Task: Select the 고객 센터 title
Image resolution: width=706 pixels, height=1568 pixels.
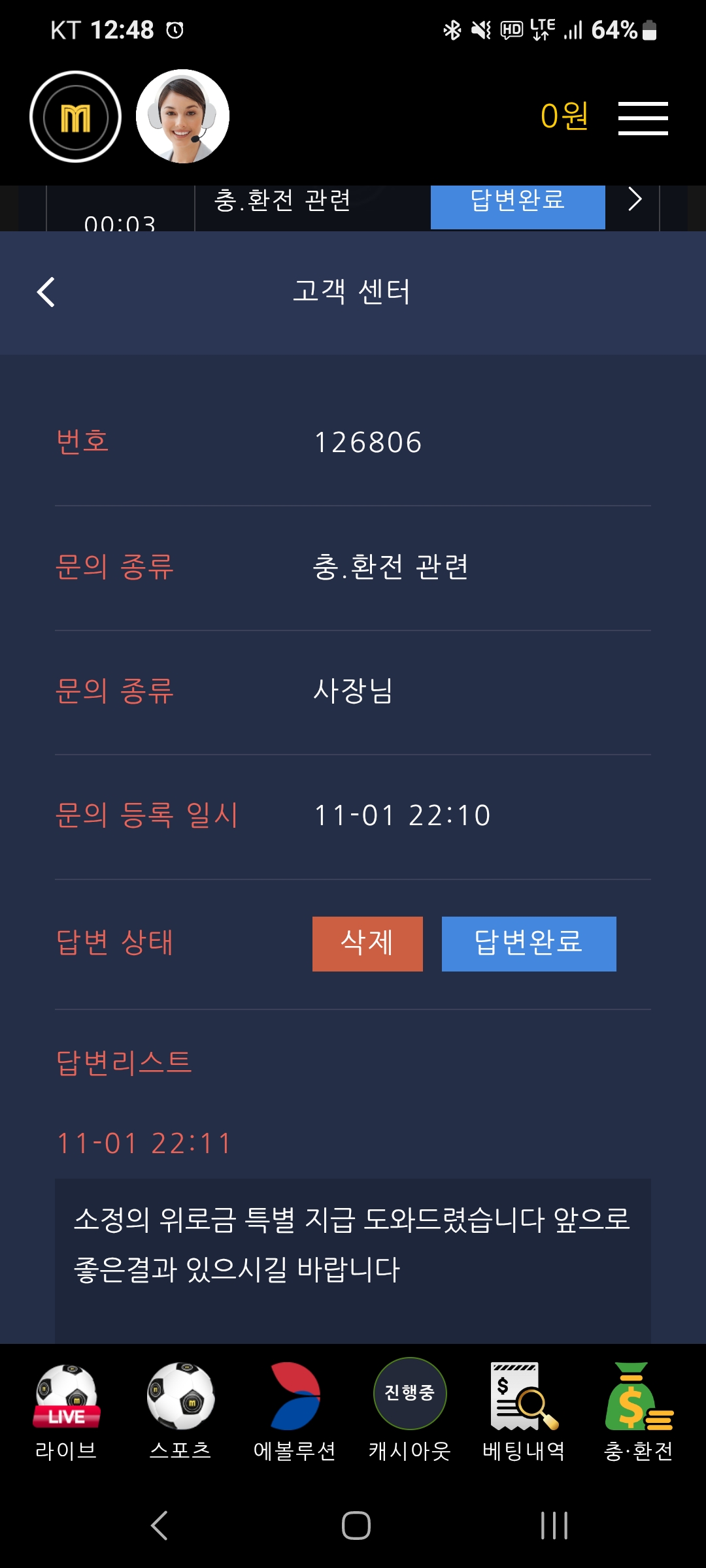Action: coord(352,292)
